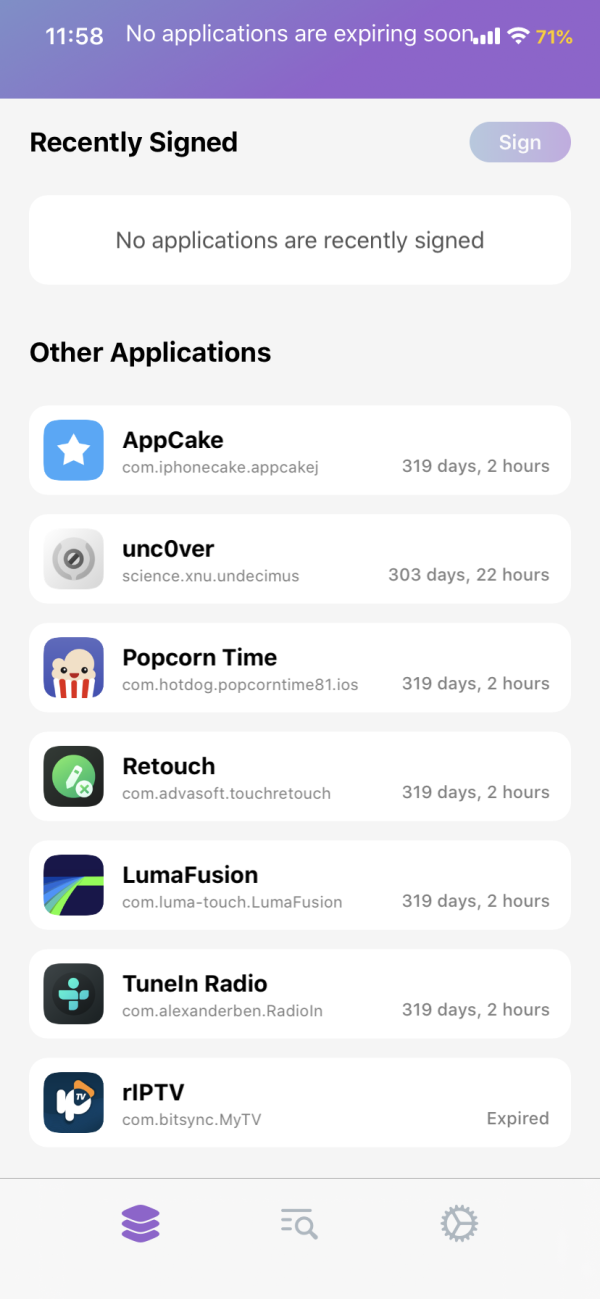The image size is (600, 1299).
Task: Tap the Sign button
Action: (519, 142)
